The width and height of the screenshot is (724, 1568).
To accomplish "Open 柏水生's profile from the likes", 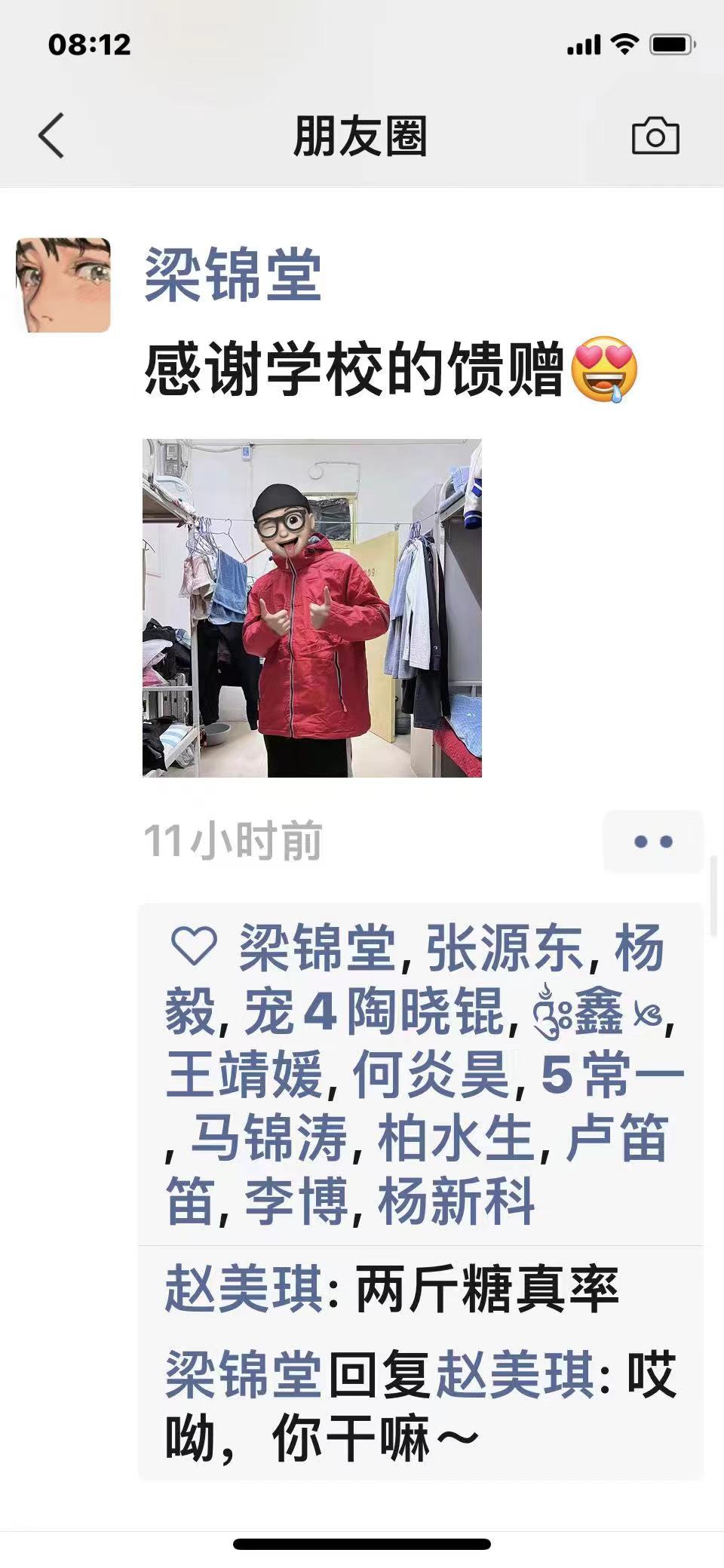I will (456, 1138).
